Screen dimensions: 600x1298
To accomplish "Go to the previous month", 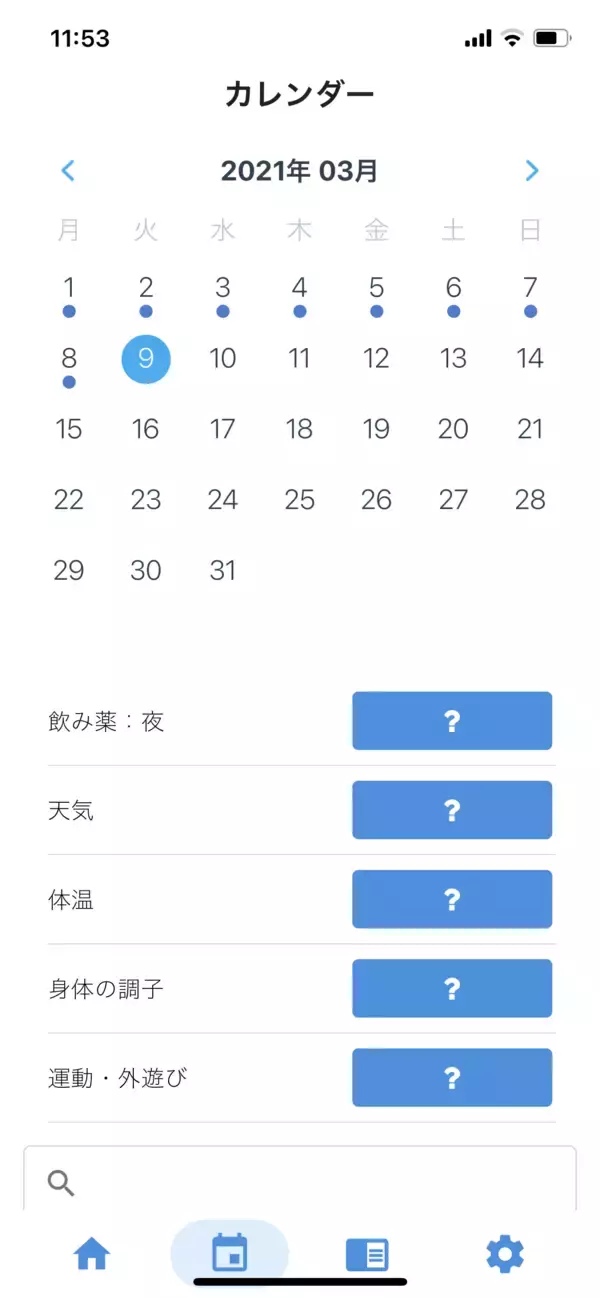I will click(68, 171).
